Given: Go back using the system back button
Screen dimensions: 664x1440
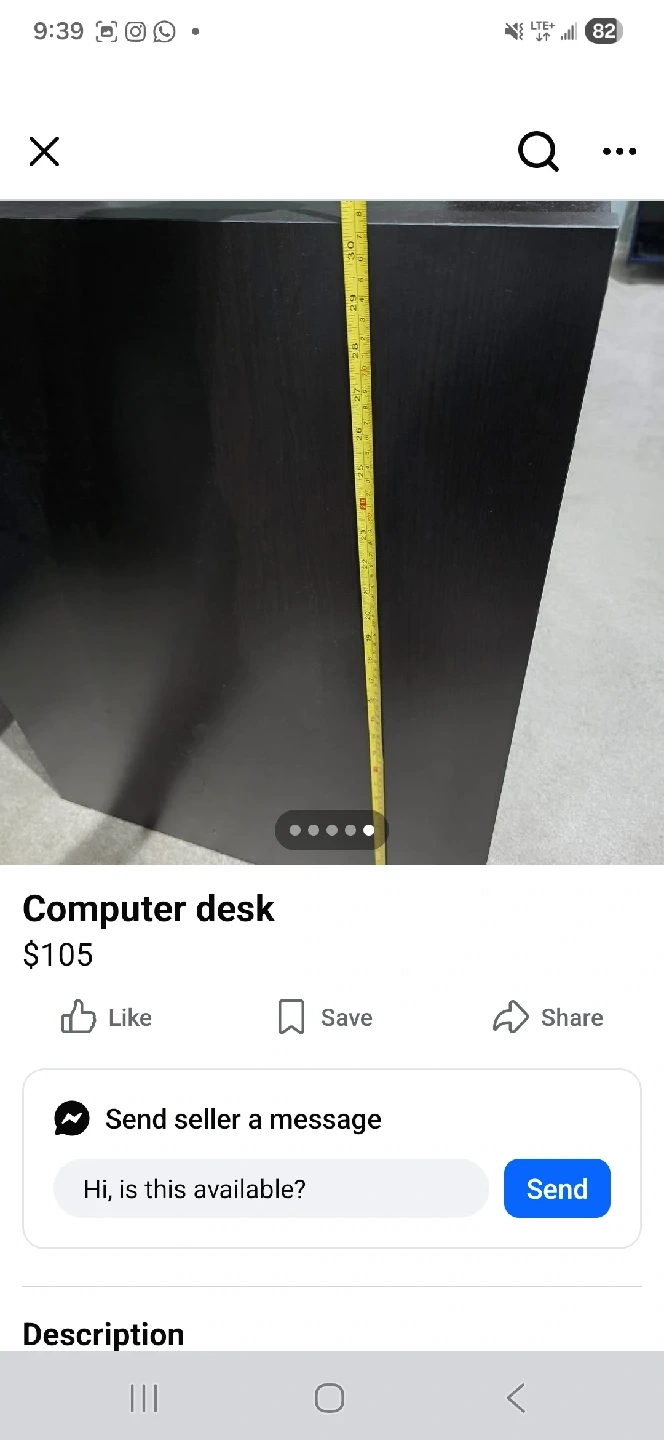Looking at the screenshot, I should 516,1398.
